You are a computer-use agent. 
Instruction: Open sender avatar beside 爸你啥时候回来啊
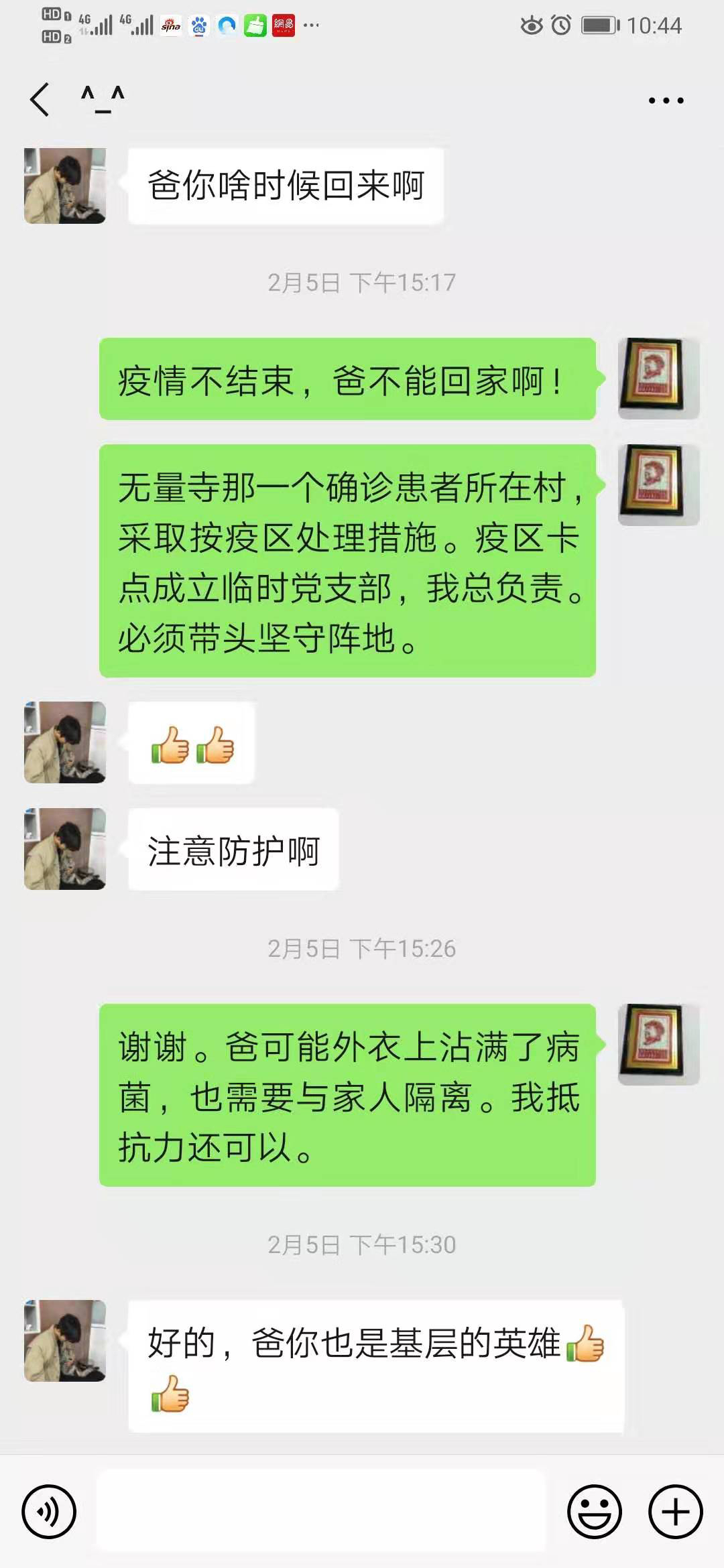[x=65, y=186]
